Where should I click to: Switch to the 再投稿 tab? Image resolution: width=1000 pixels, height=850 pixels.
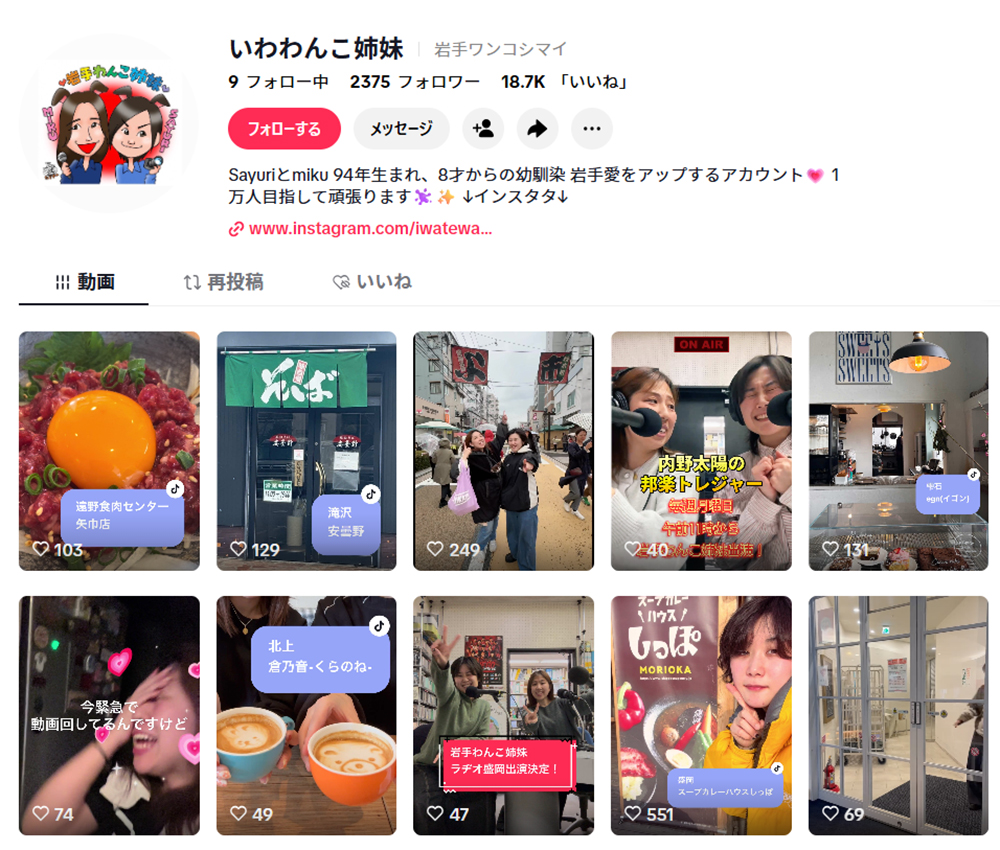click(223, 282)
